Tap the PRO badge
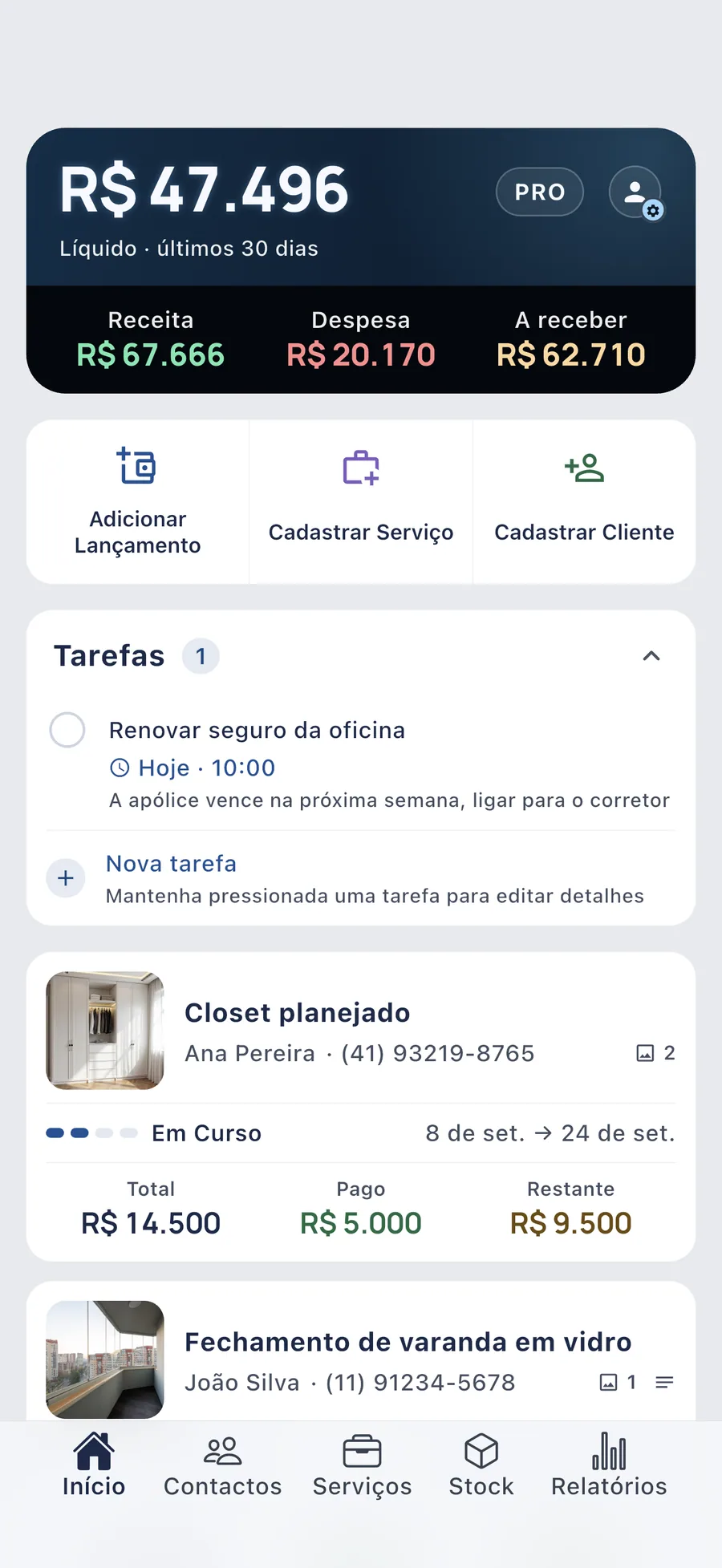 (540, 192)
